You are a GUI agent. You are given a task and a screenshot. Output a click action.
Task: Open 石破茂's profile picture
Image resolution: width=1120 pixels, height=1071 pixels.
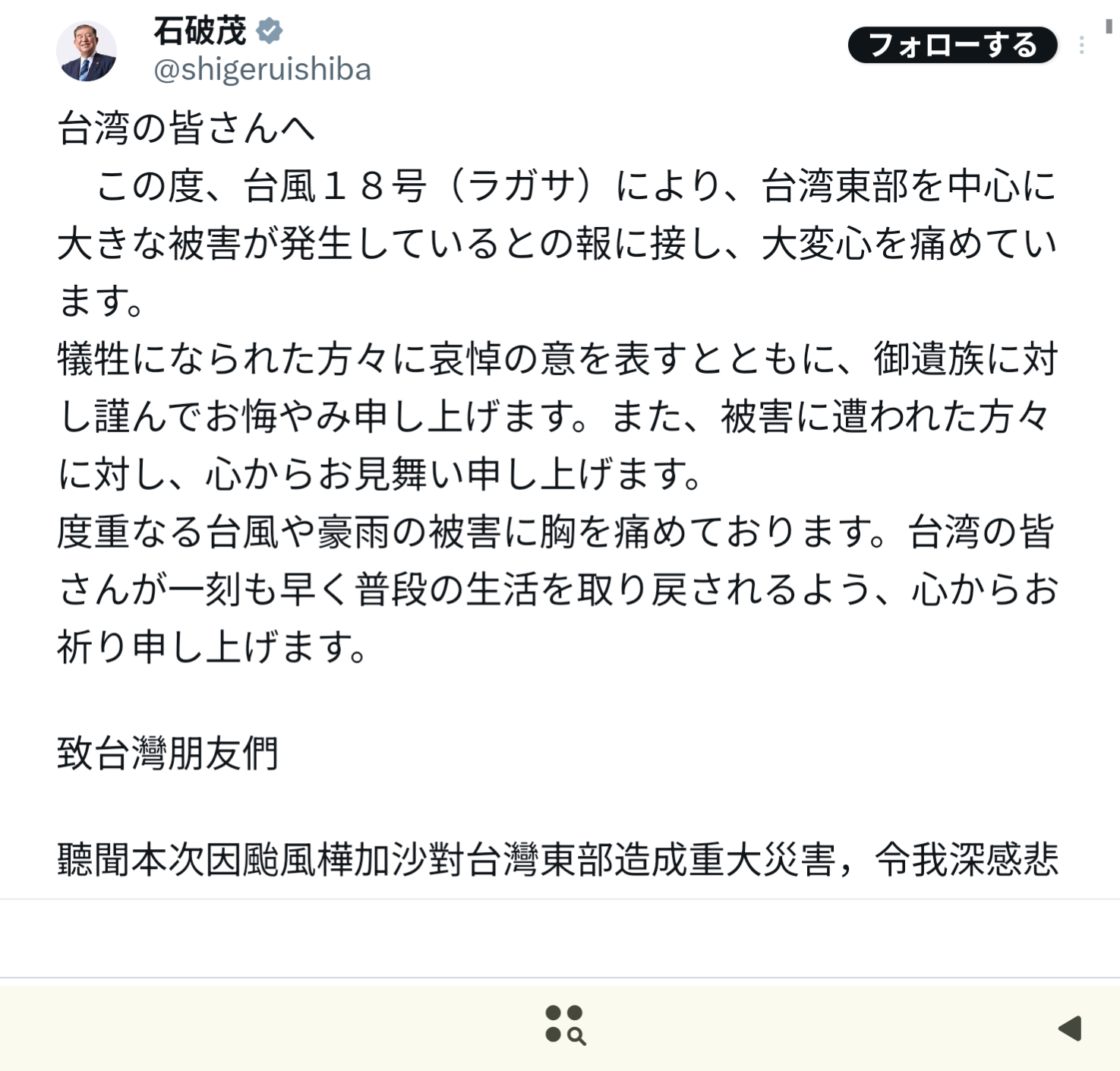[87, 51]
